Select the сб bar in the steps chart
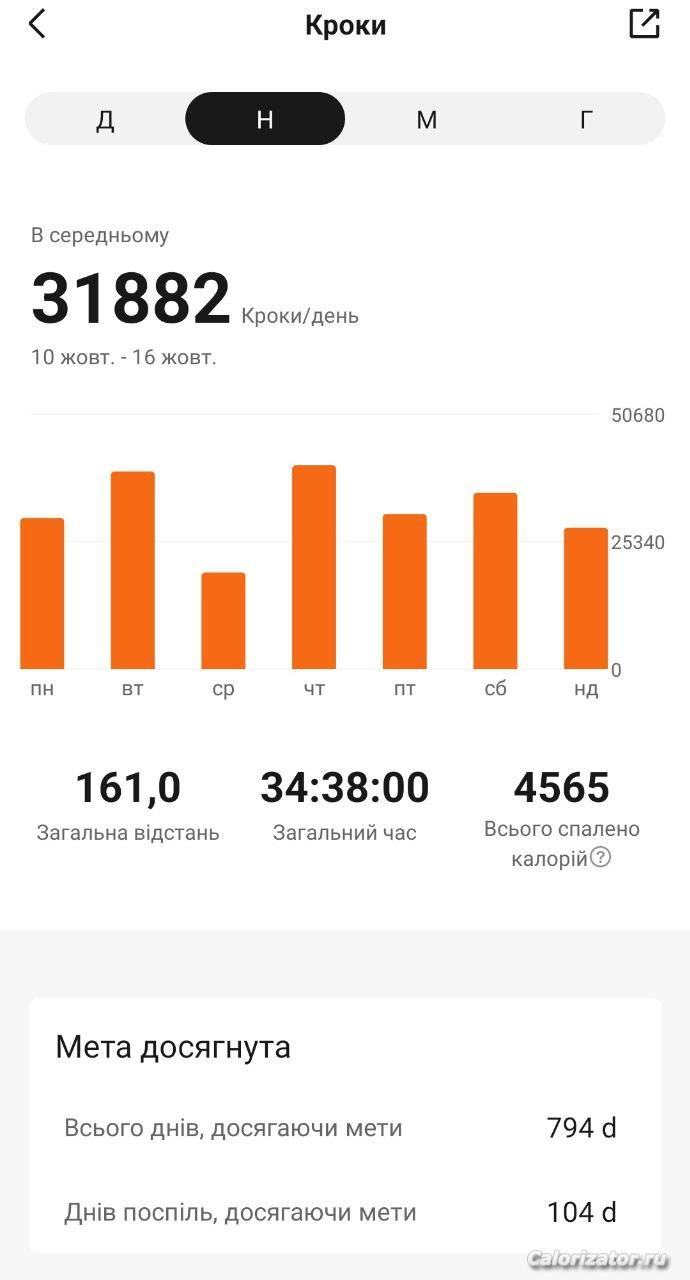Screen dimensions: 690x1280 point(495,581)
